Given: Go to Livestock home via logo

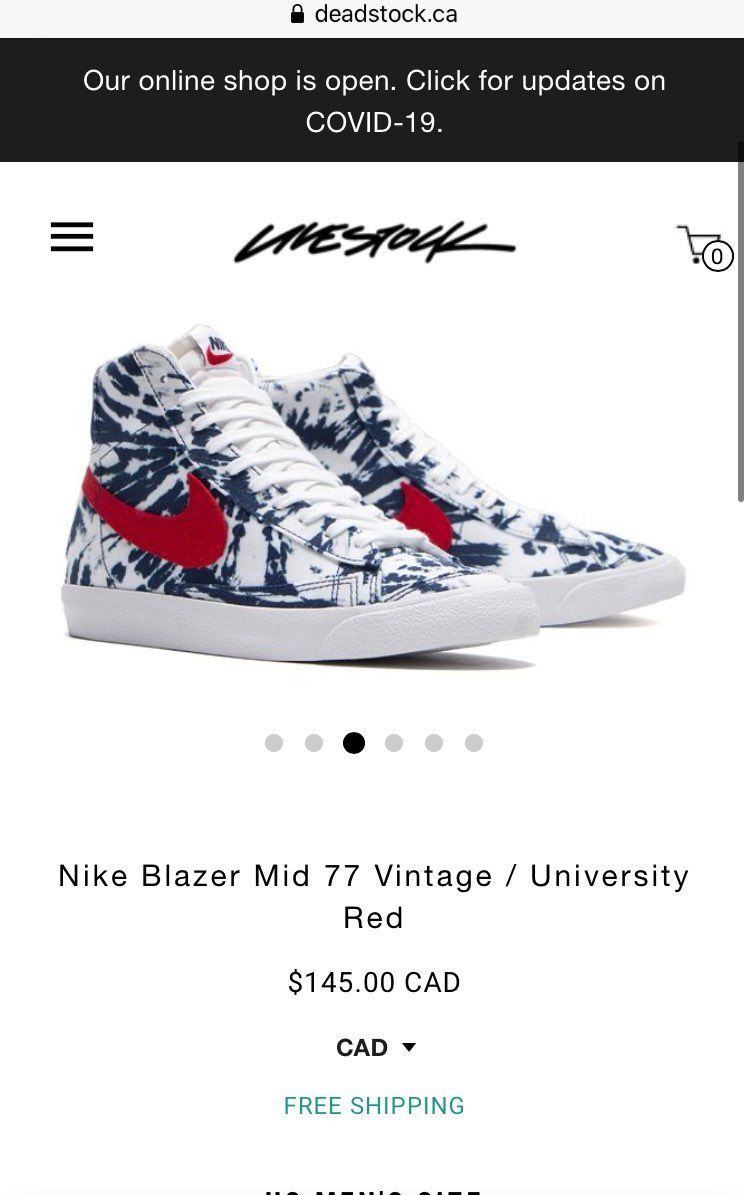Looking at the screenshot, I should pos(374,242).
